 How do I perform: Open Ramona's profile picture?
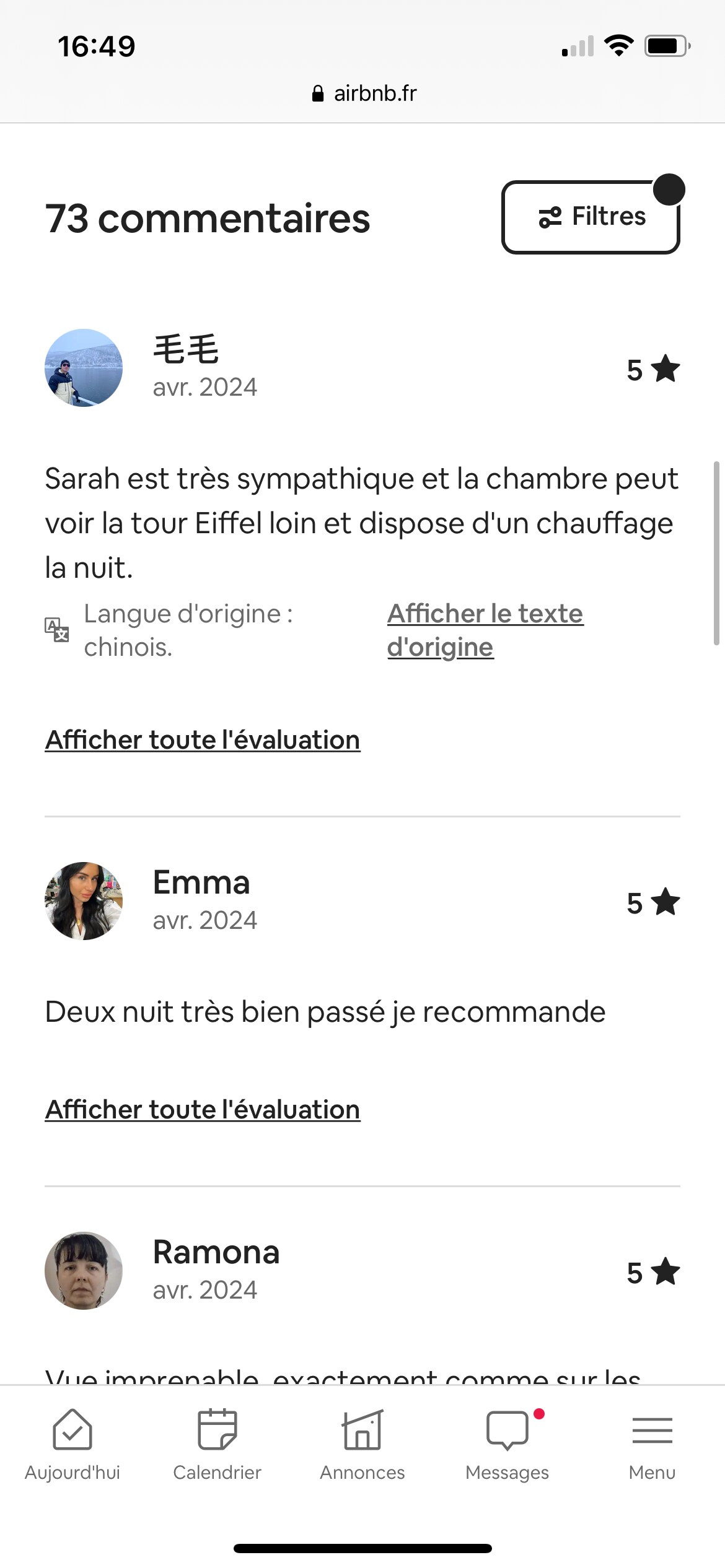tap(84, 1271)
